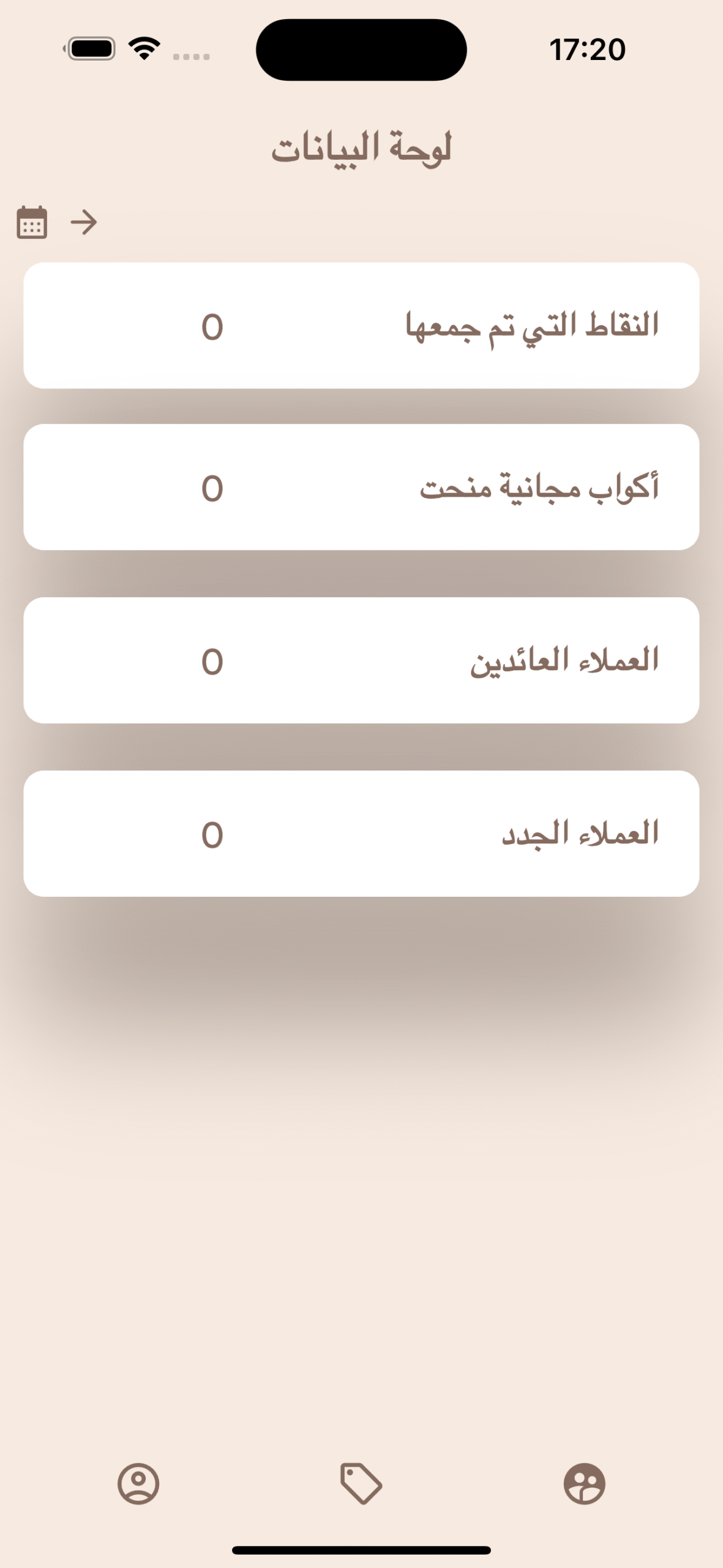Switch to the tag offers tab
The image size is (723, 1568).
pyautogui.click(x=361, y=1483)
